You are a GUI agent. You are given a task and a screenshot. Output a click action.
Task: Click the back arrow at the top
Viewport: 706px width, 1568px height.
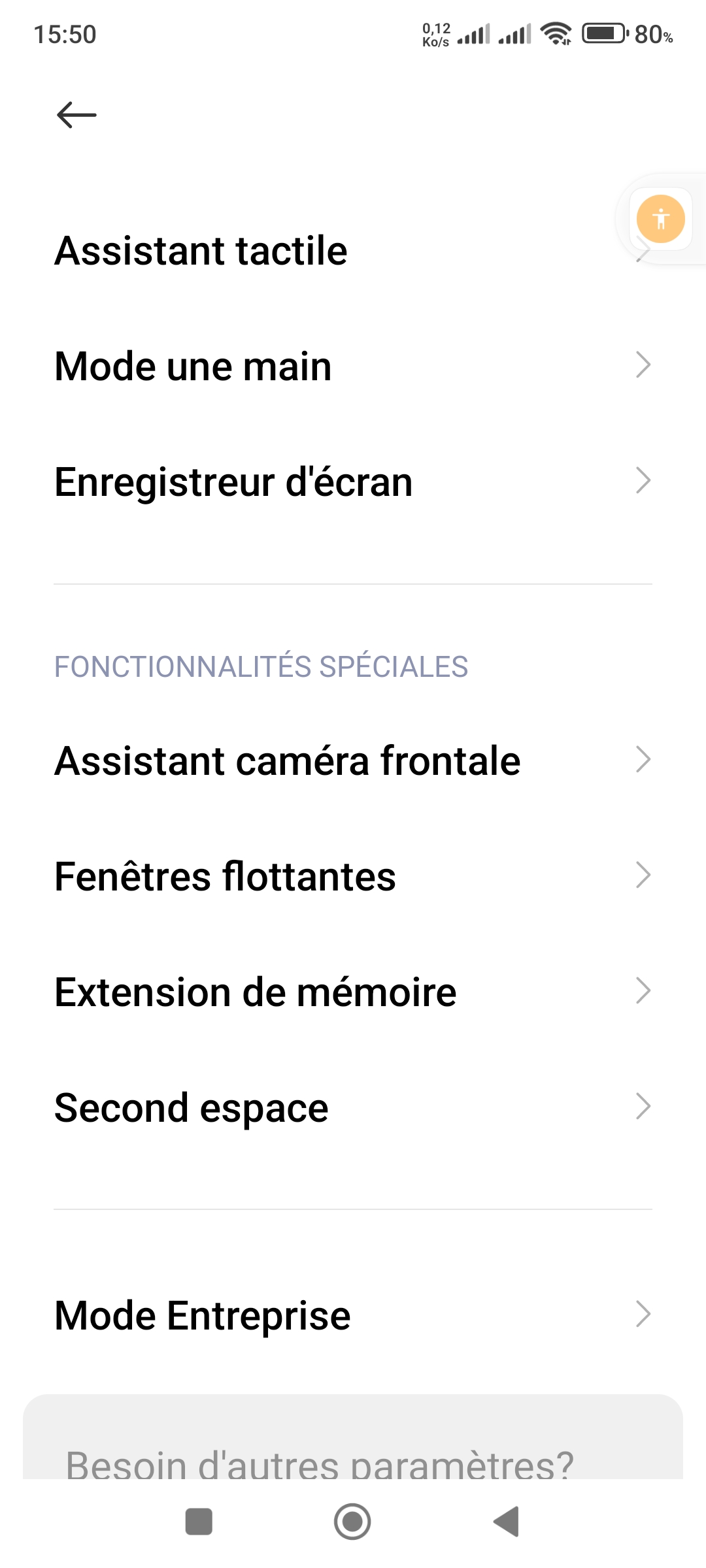(76, 115)
